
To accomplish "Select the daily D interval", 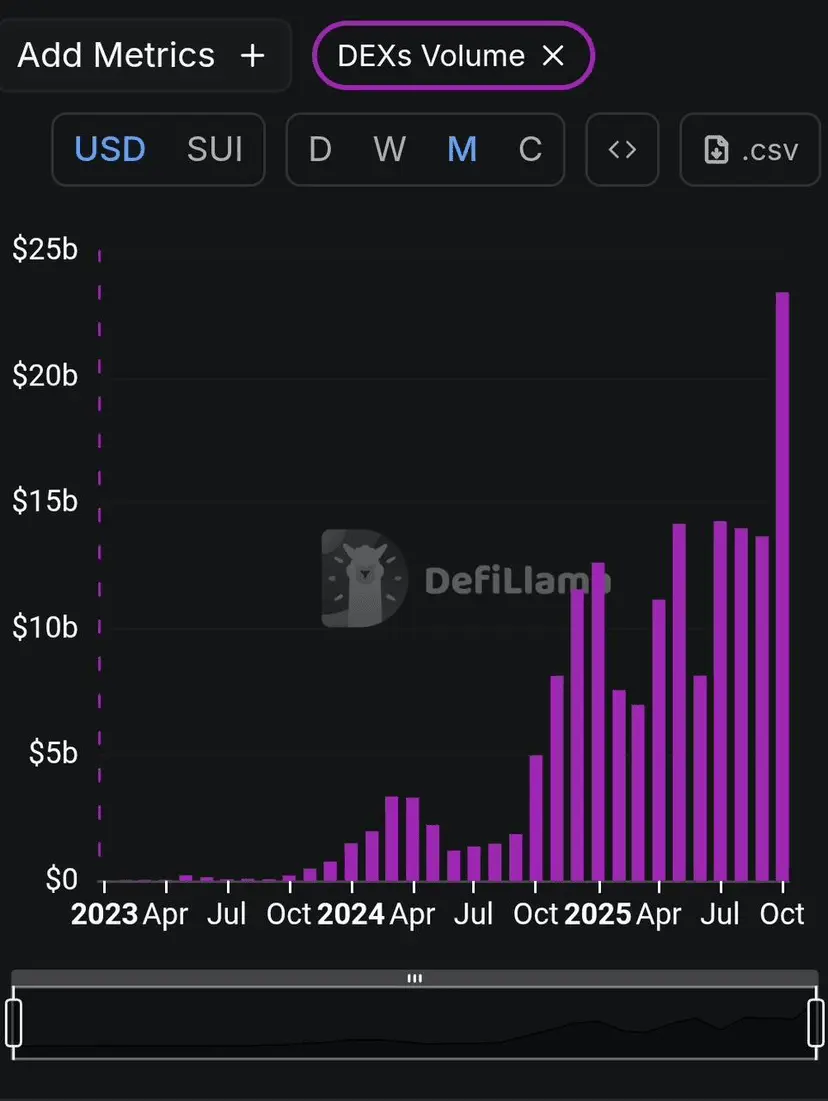I will coord(320,150).
